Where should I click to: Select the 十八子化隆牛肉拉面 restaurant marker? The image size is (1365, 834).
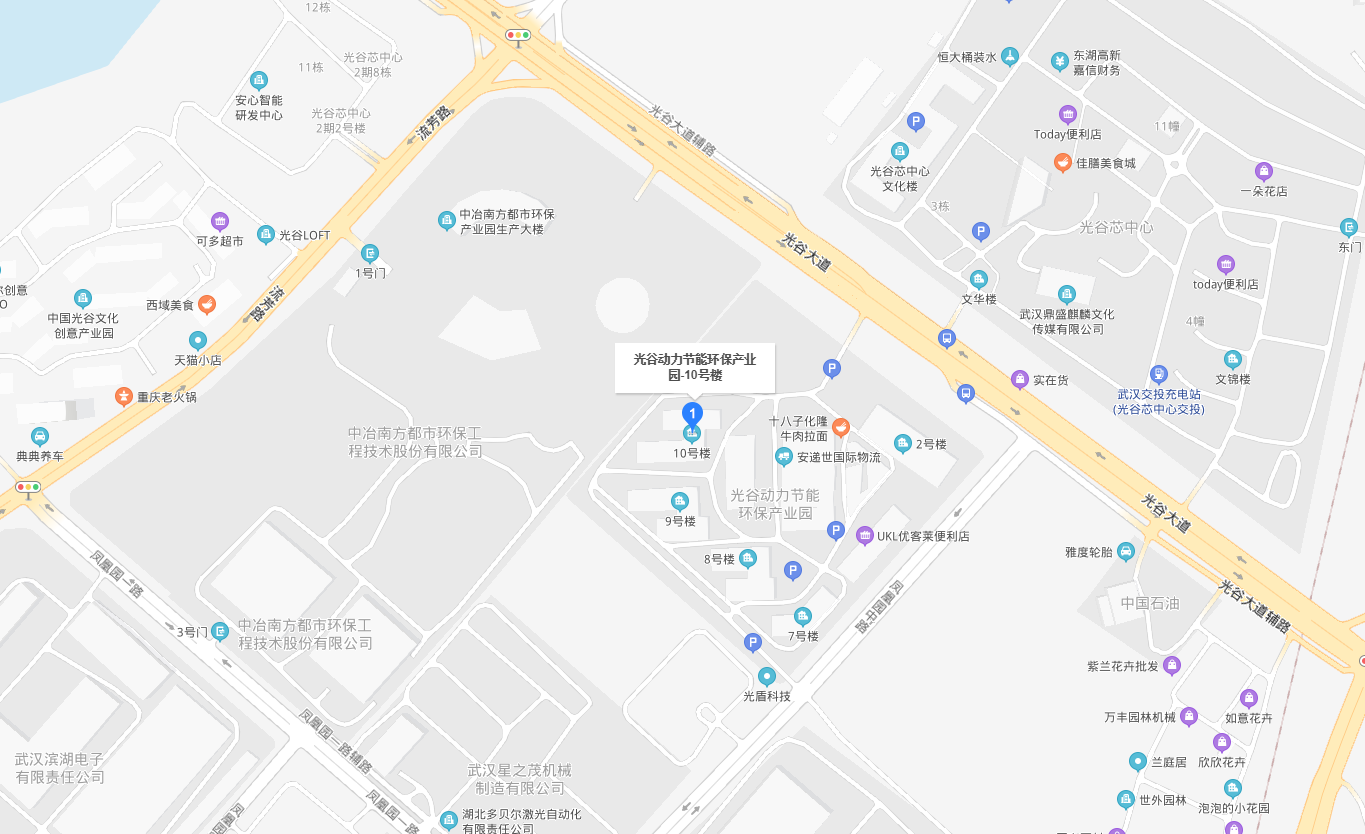841,427
